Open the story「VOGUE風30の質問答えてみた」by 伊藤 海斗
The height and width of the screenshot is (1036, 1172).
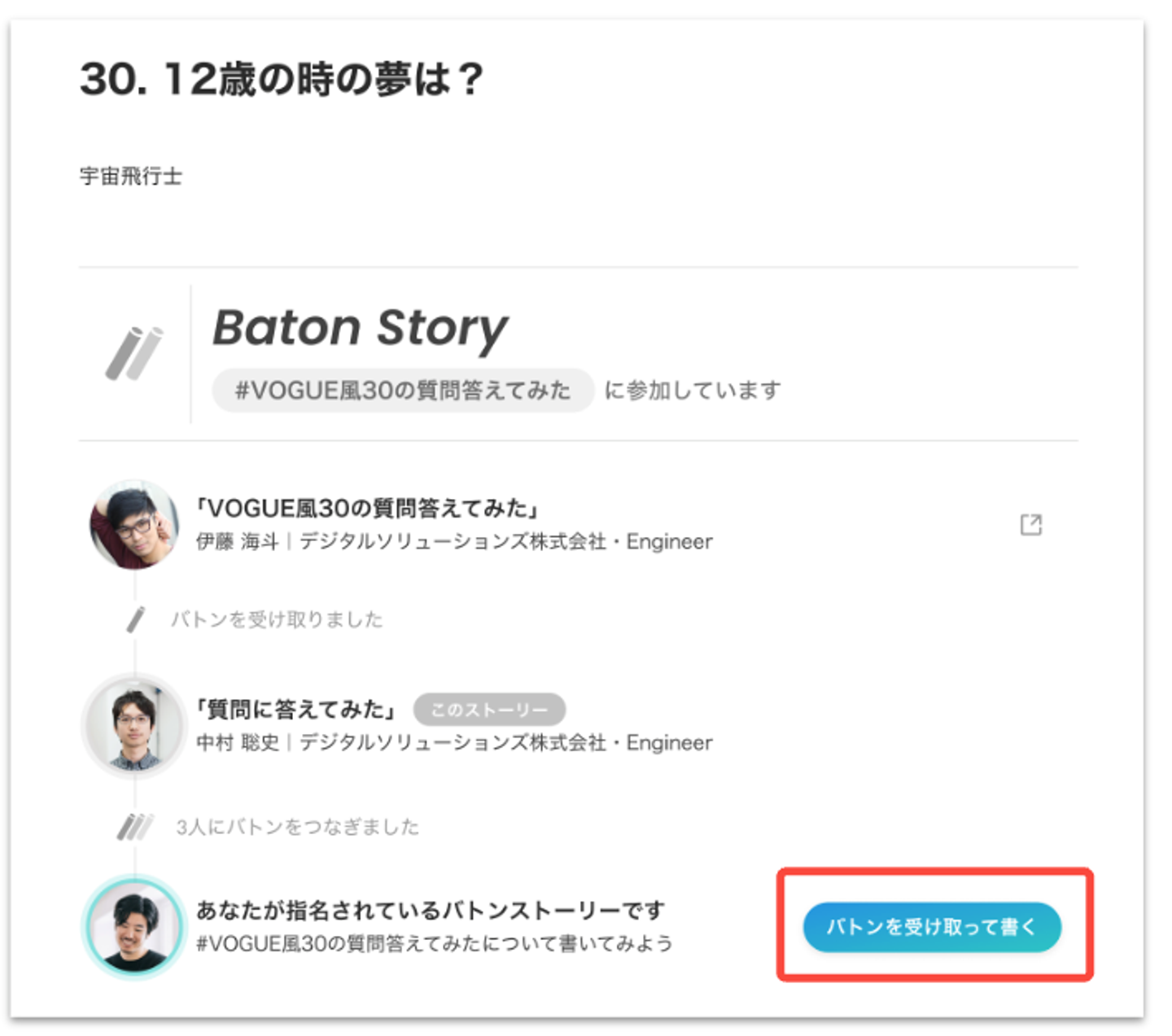click(x=368, y=509)
